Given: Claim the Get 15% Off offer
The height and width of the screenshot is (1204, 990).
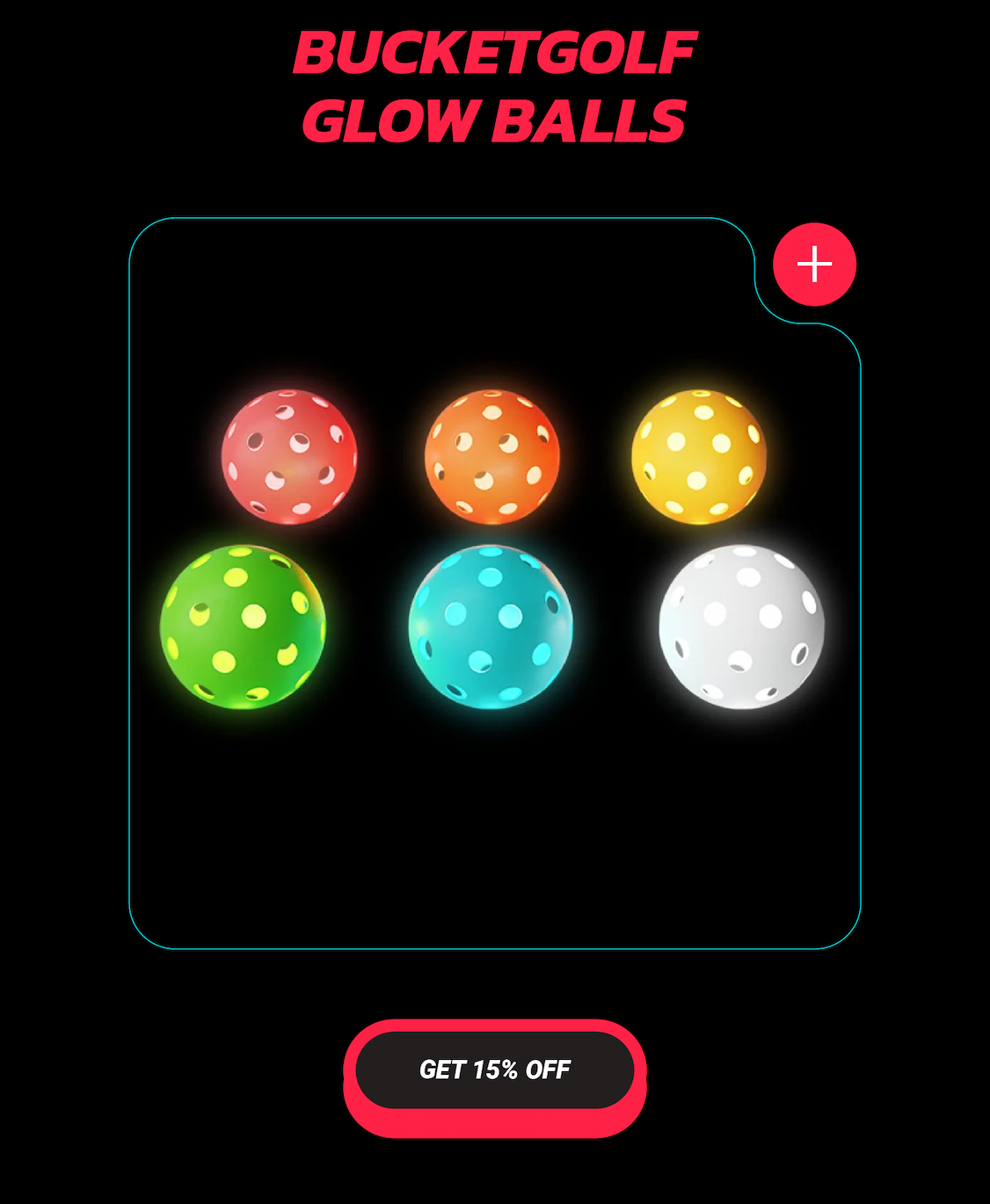Looking at the screenshot, I should pos(495,1070).
